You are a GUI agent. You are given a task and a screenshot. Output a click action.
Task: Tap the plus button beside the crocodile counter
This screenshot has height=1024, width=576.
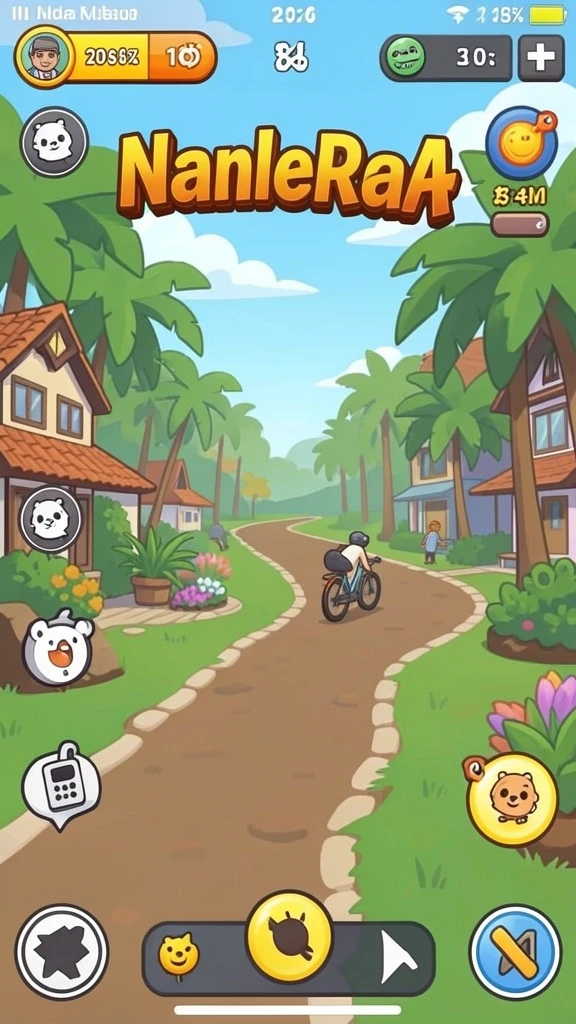(541, 58)
